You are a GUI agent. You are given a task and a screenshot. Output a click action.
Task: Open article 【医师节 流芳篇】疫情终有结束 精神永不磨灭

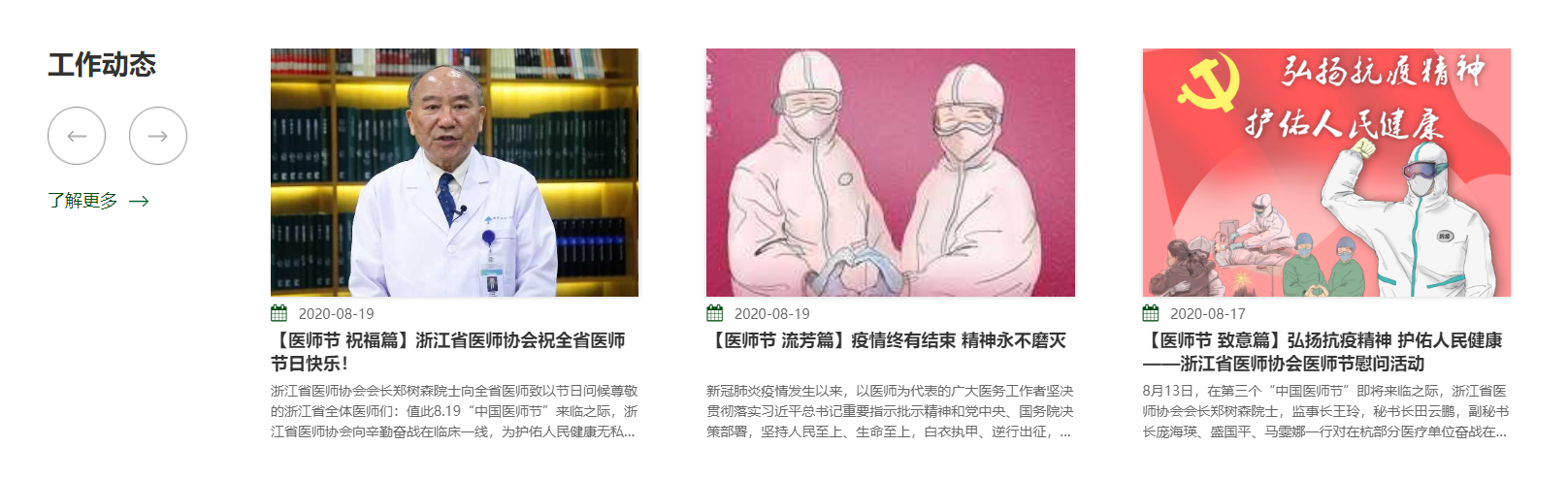click(x=886, y=340)
